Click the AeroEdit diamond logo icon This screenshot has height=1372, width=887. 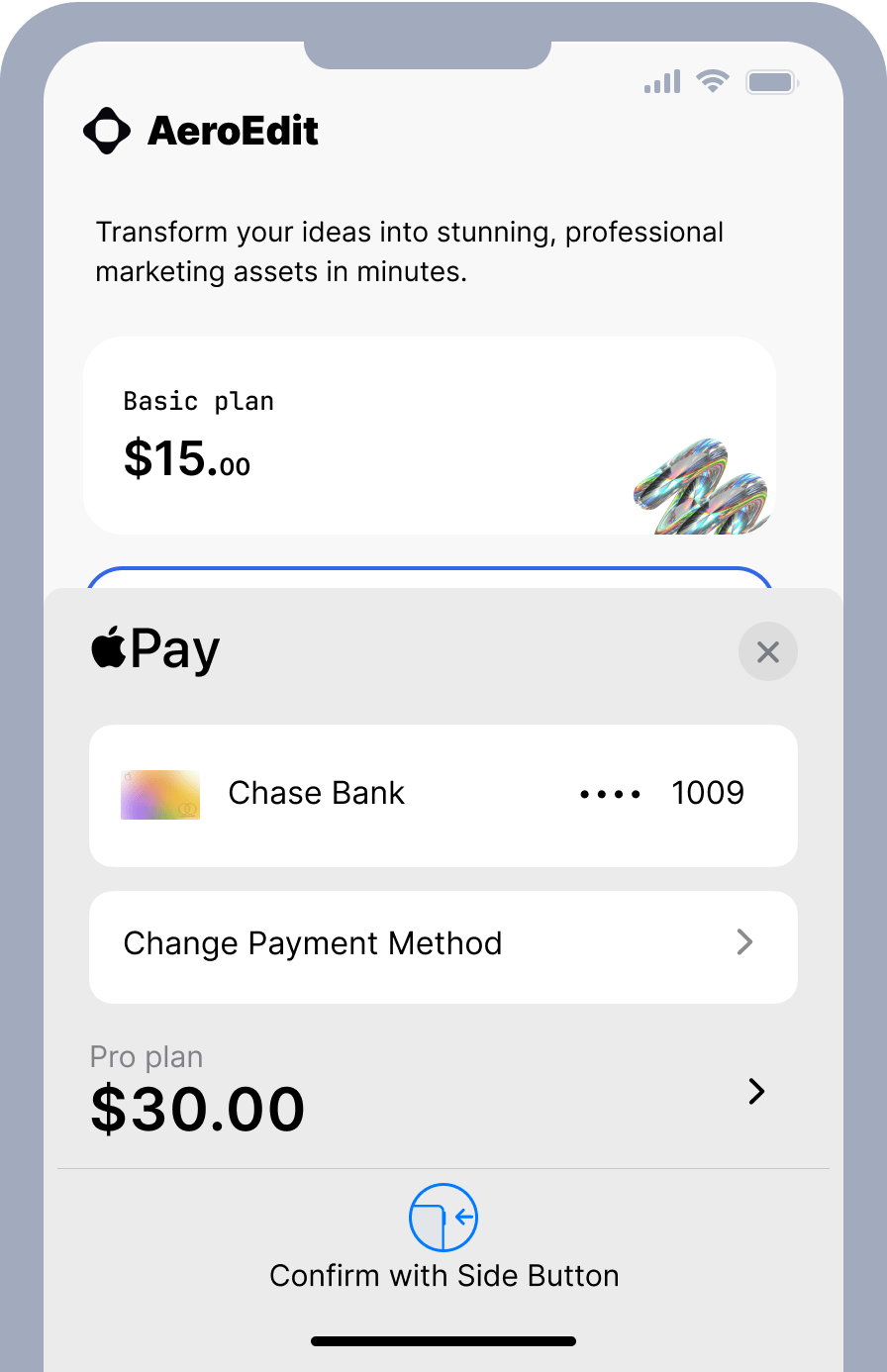(106, 130)
